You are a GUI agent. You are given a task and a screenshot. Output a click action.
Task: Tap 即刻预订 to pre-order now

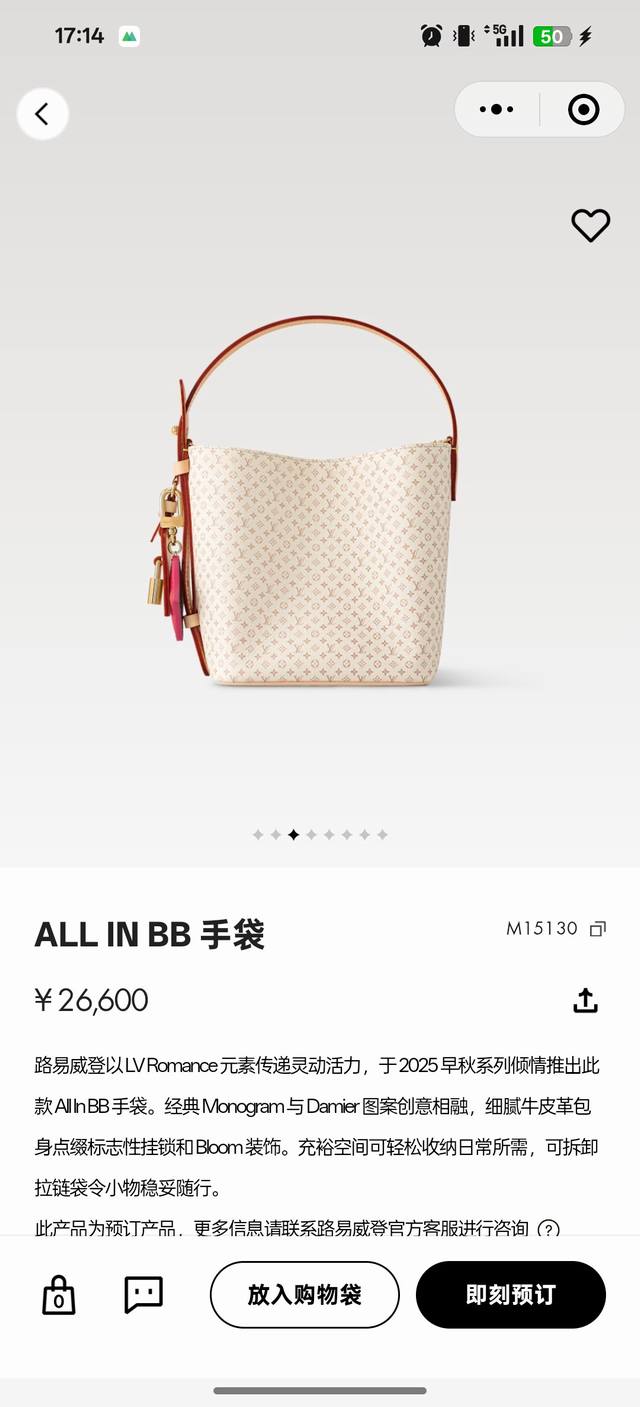point(510,1295)
